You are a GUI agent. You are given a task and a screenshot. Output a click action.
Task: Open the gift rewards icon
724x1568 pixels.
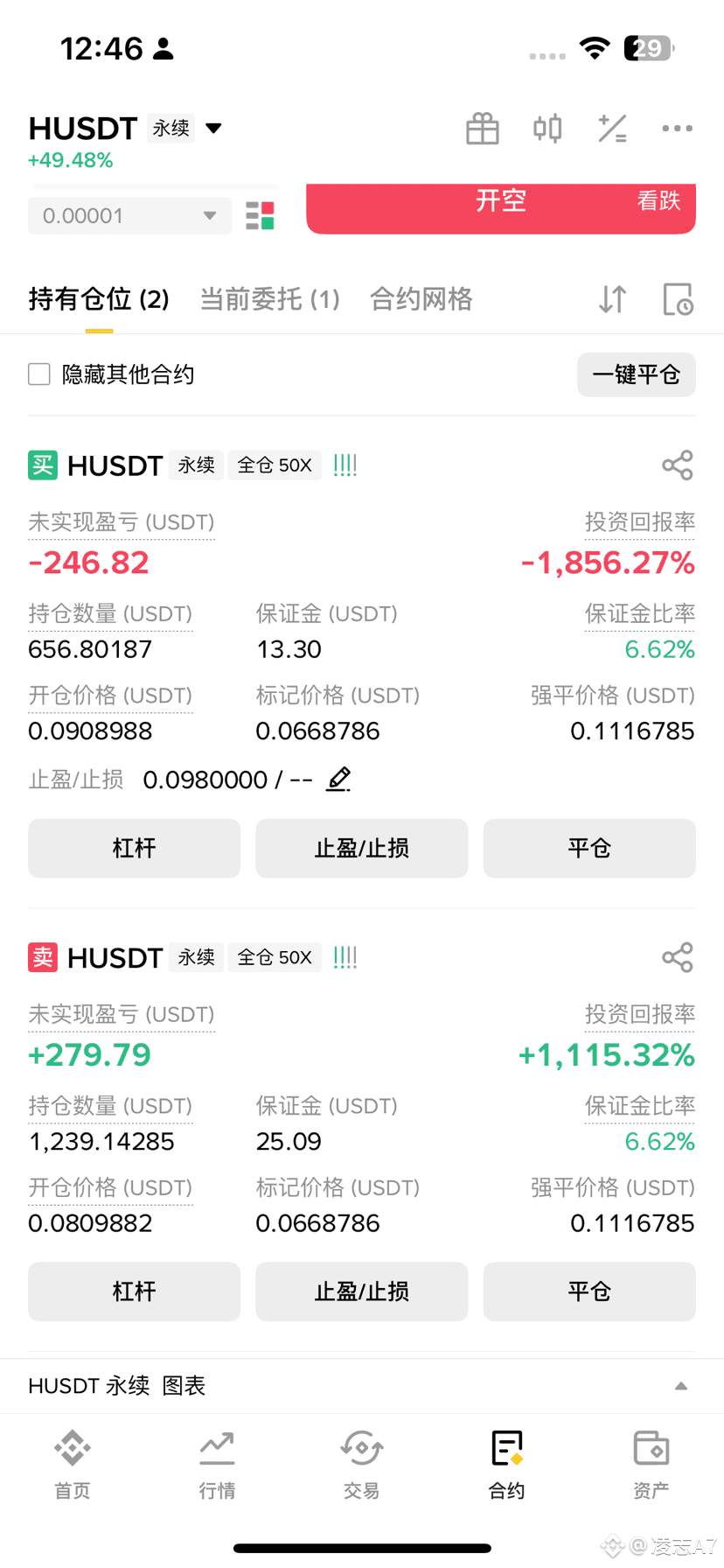[x=483, y=129]
